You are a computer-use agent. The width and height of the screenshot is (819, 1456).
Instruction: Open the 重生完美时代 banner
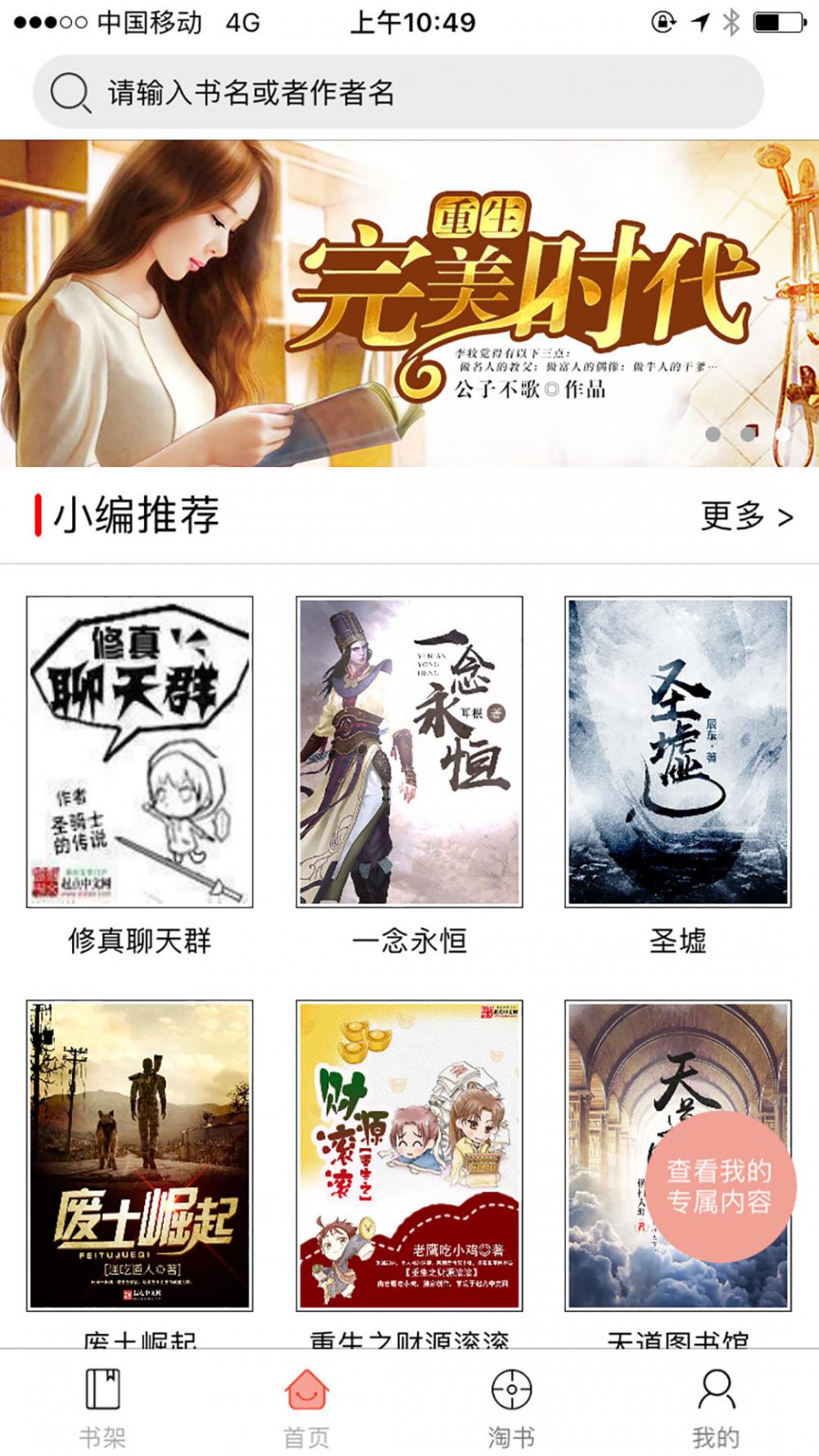(409, 303)
